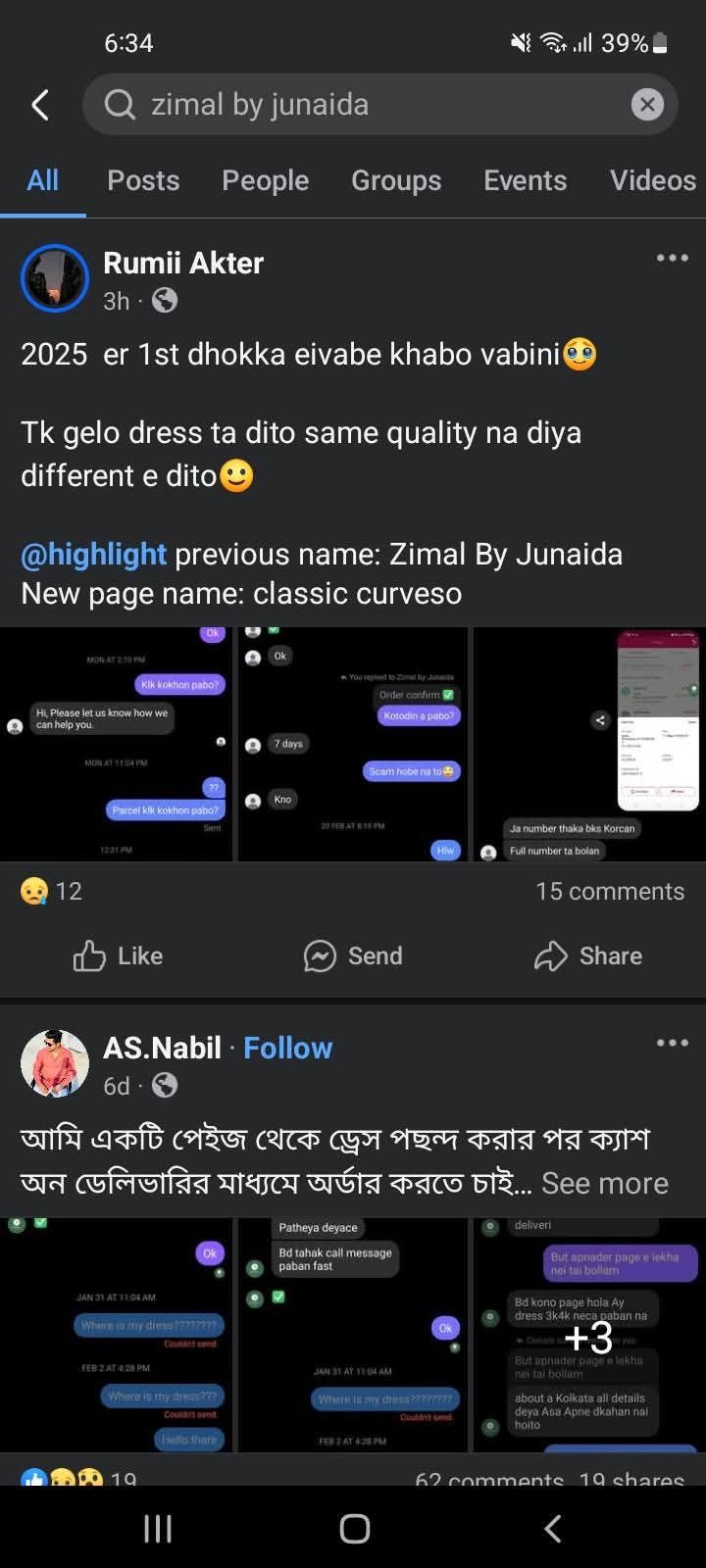The width and height of the screenshot is (706, 1568).
Task: Open the +3 more photos in AS.Nabil's post
Action: point(588,1335)
